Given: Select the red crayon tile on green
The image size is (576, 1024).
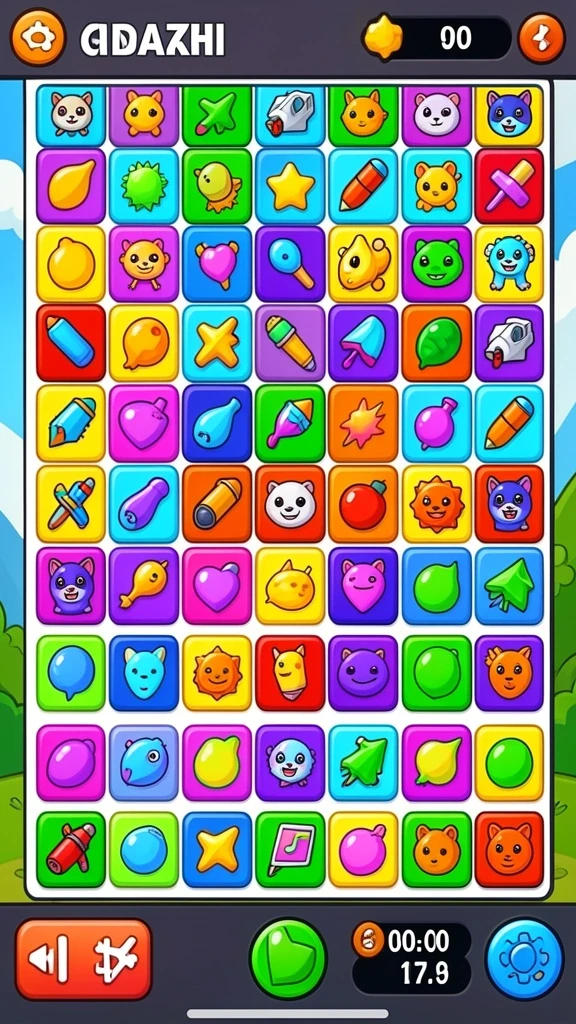Looking at the screenshot, I should [71, 850].
